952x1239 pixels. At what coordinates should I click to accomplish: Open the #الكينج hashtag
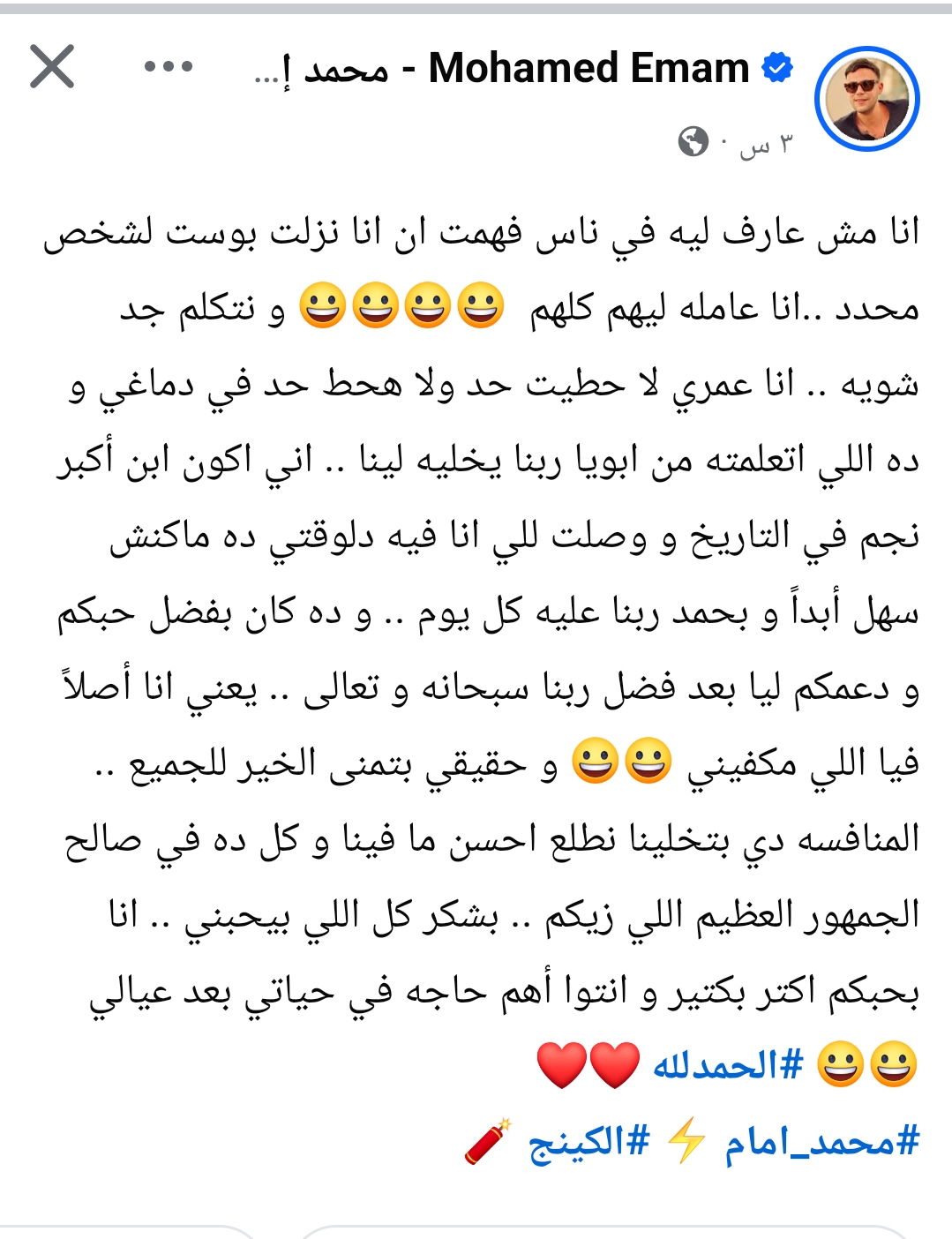coord(588,1143)
